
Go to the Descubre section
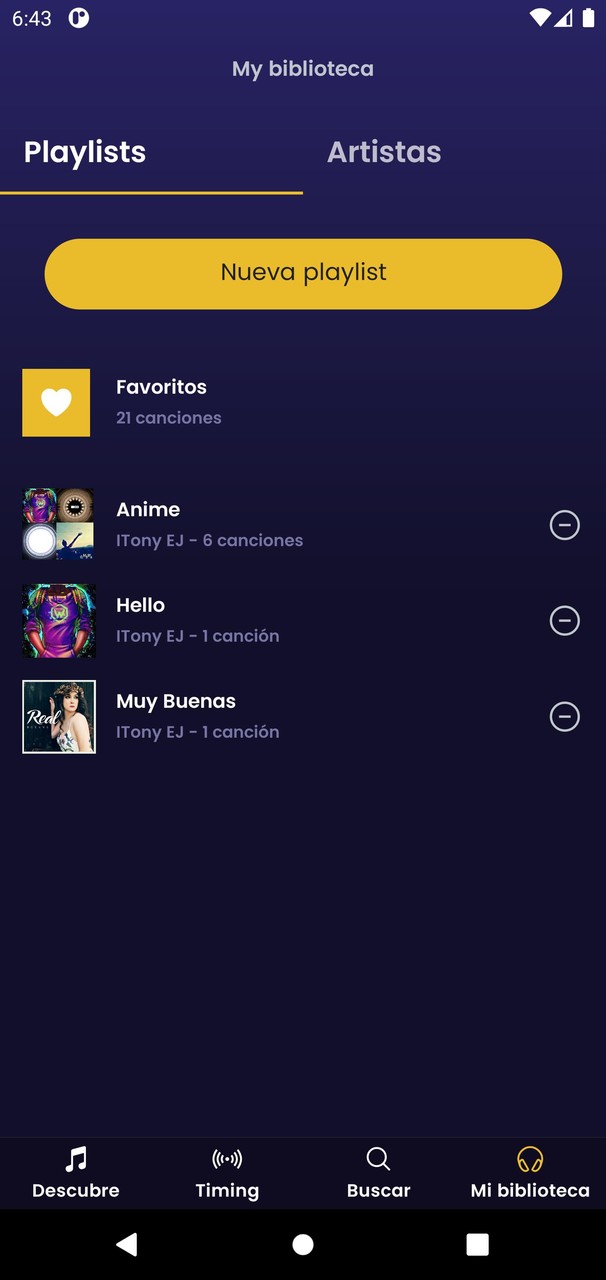click(x=76, y=1173)
